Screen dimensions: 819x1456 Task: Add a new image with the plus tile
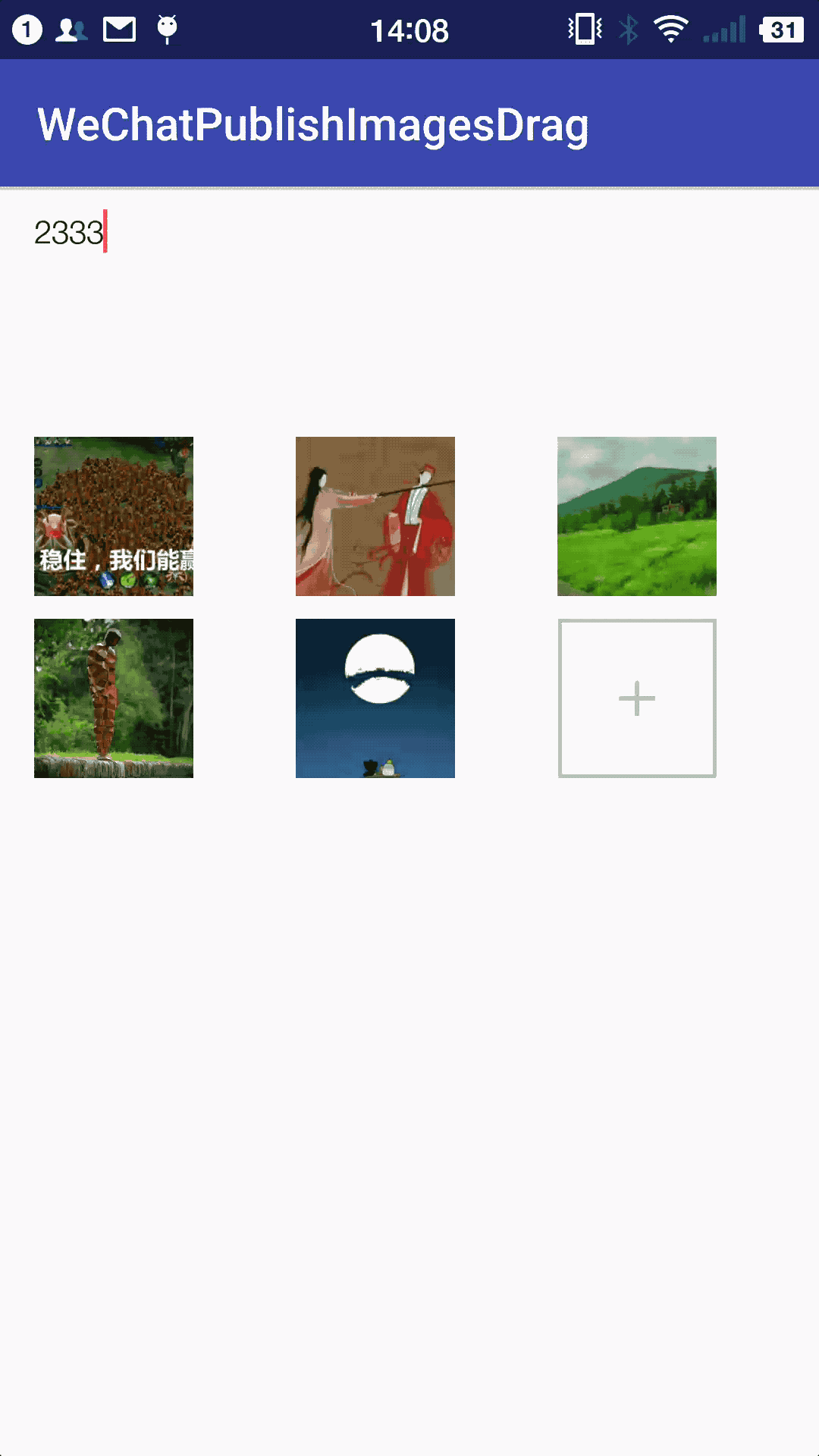click(637, 698)
